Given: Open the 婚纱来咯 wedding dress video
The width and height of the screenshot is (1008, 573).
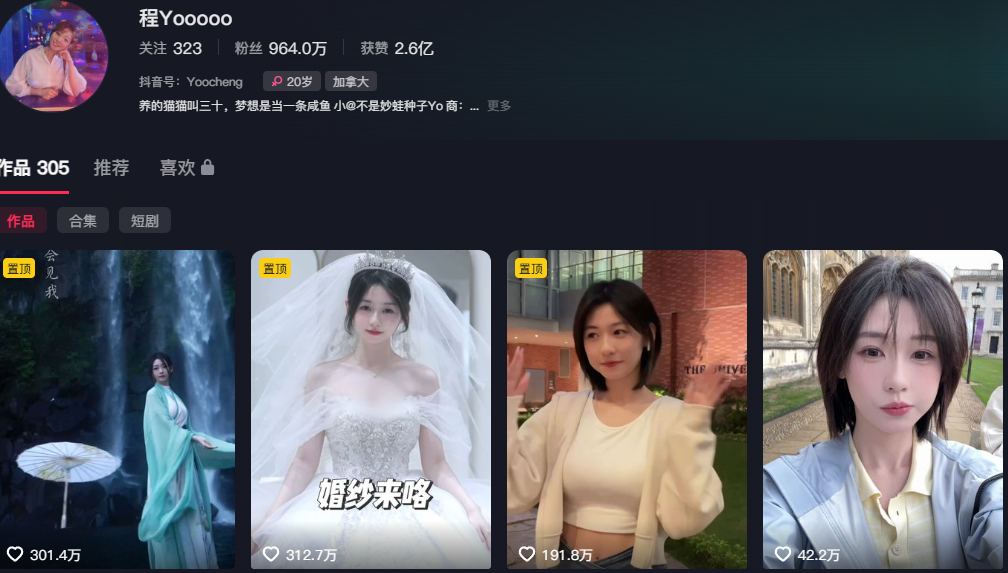Looking at the screenshot, I should (370, 408).
